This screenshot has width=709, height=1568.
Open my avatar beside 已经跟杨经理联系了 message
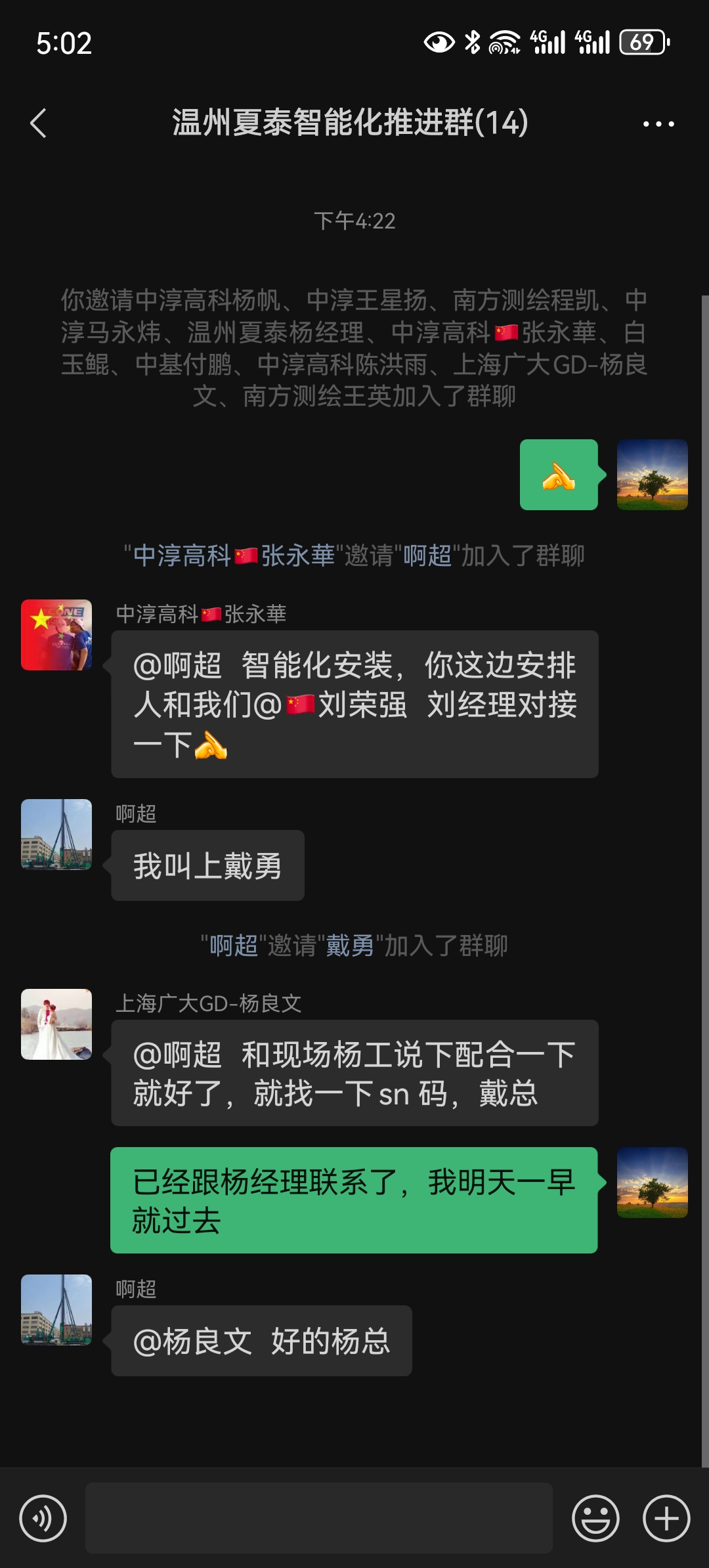click(x=652, y=1183)
